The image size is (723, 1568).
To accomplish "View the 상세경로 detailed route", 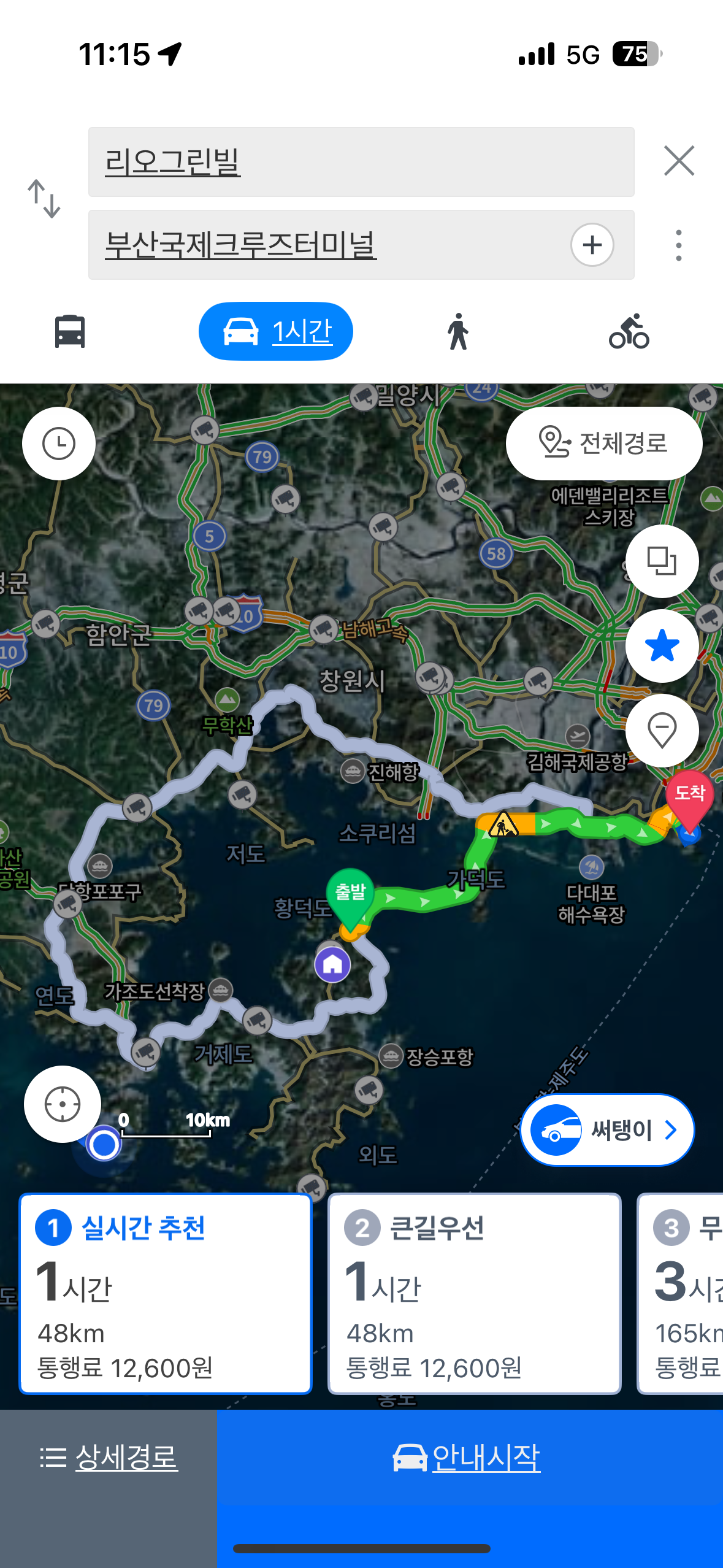I will coord(109,1458).
